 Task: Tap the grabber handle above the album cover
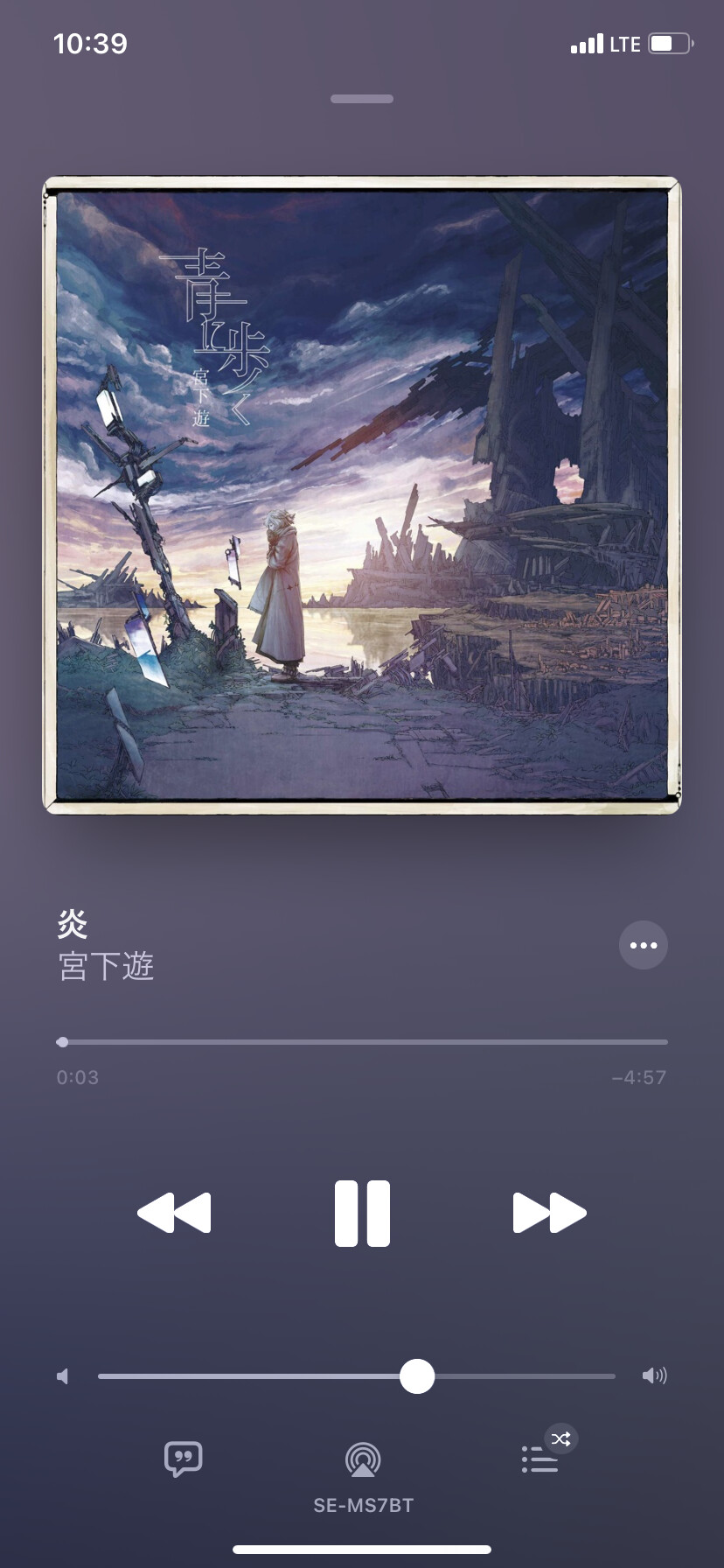[362, 99]
